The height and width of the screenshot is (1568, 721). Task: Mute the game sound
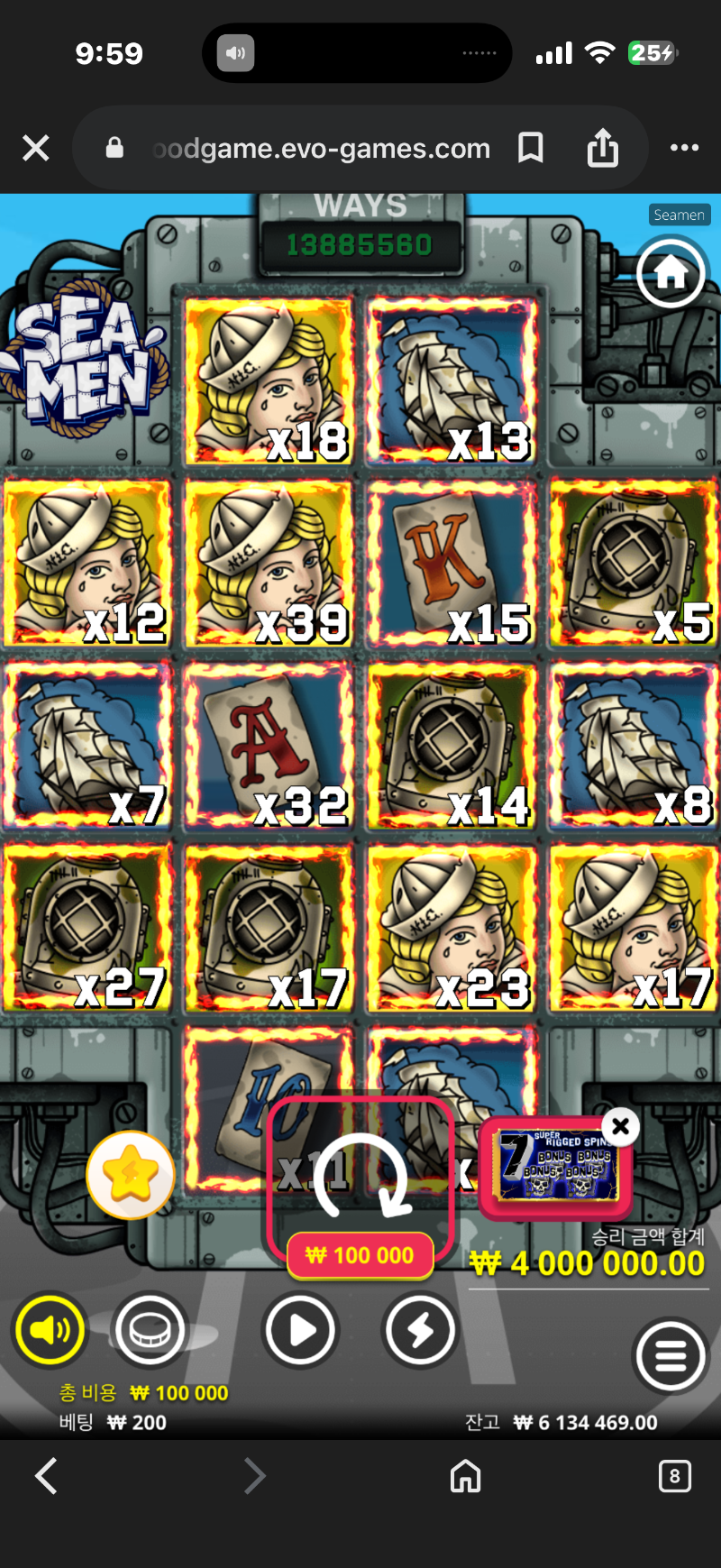50,1330
